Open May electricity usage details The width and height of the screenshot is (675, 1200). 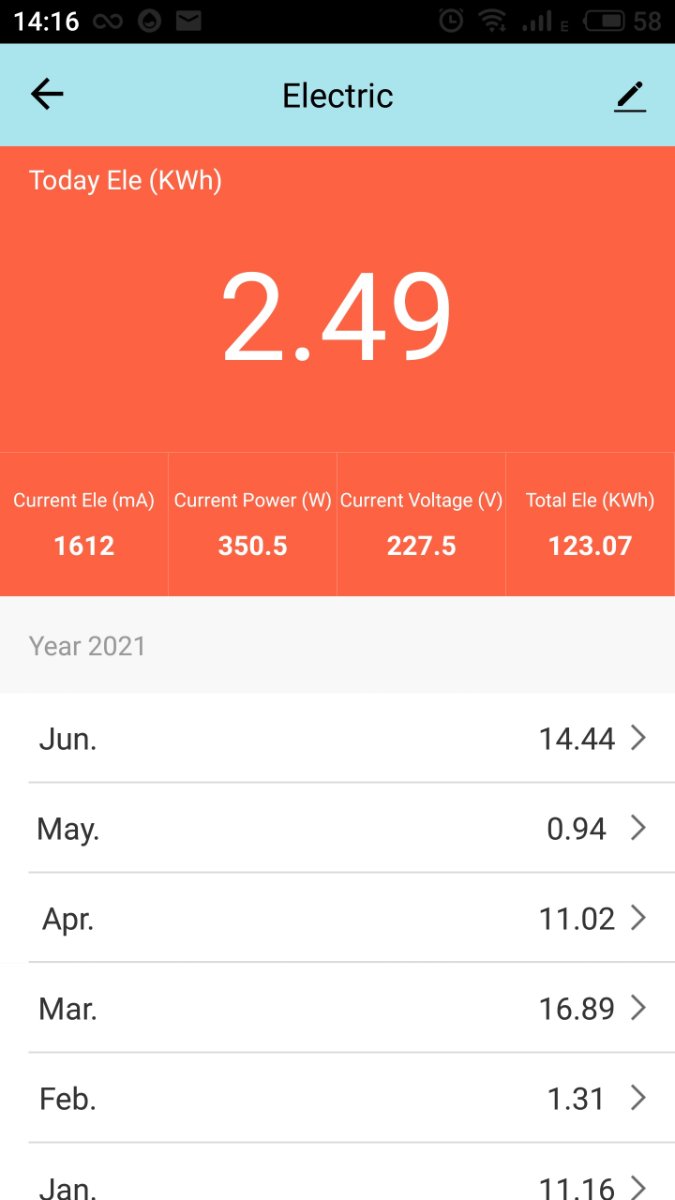[337, 828]
